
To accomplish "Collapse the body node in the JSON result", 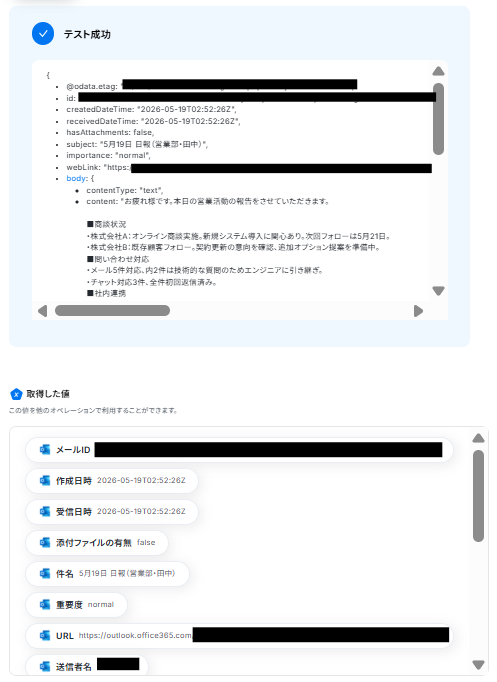I will pyautogui.click(x=76, y=178).
